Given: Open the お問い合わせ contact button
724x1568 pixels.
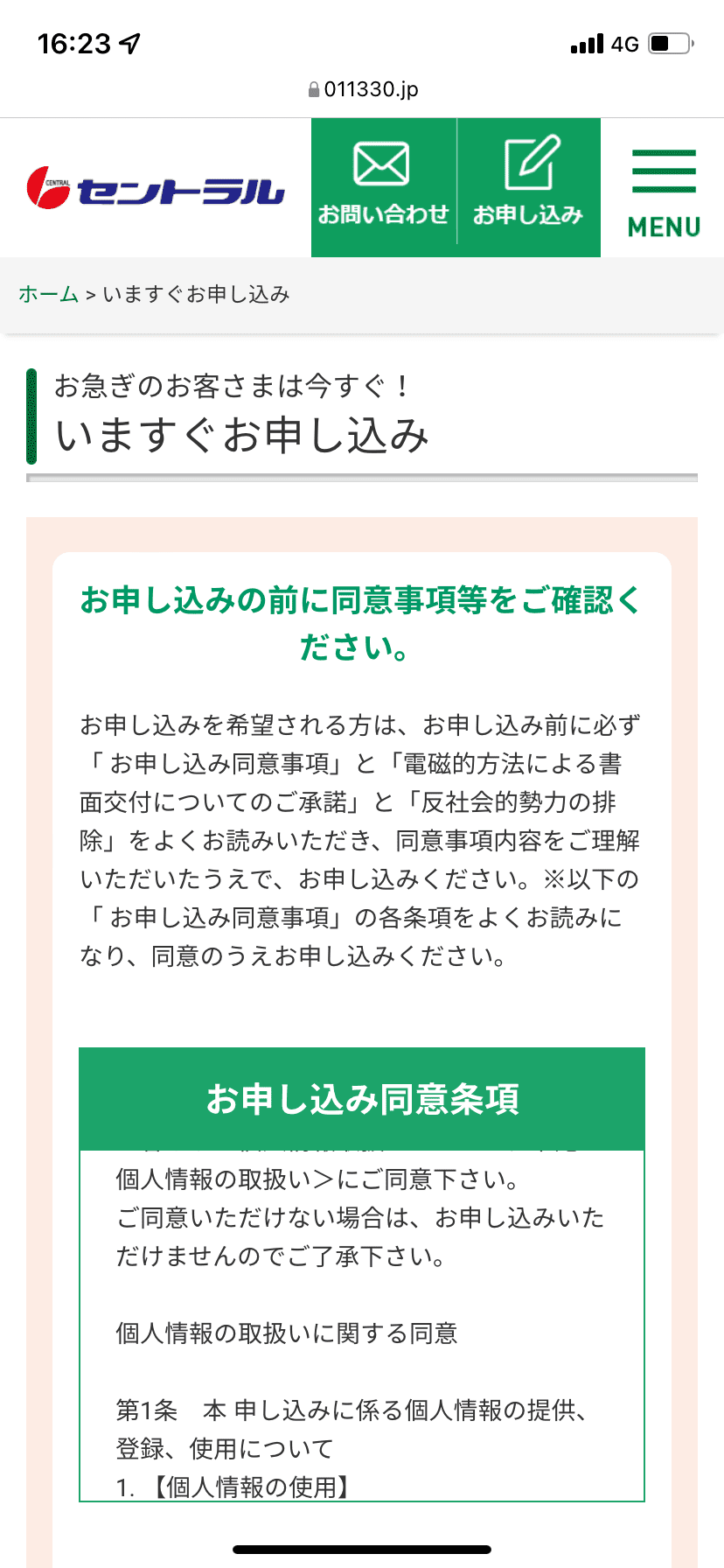Looking at the screenshot, I should coord(383,187).
